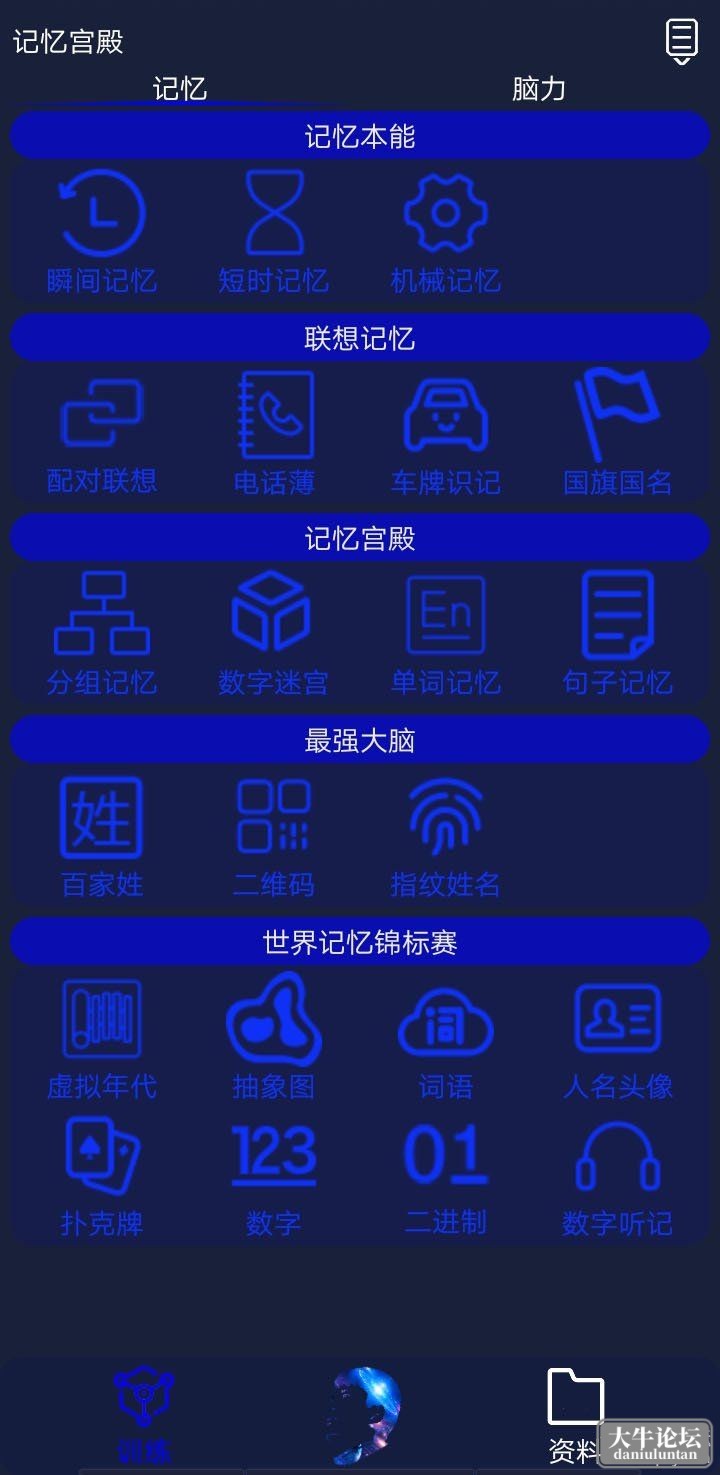Open 电话薄 memory game

click(274, 433)
